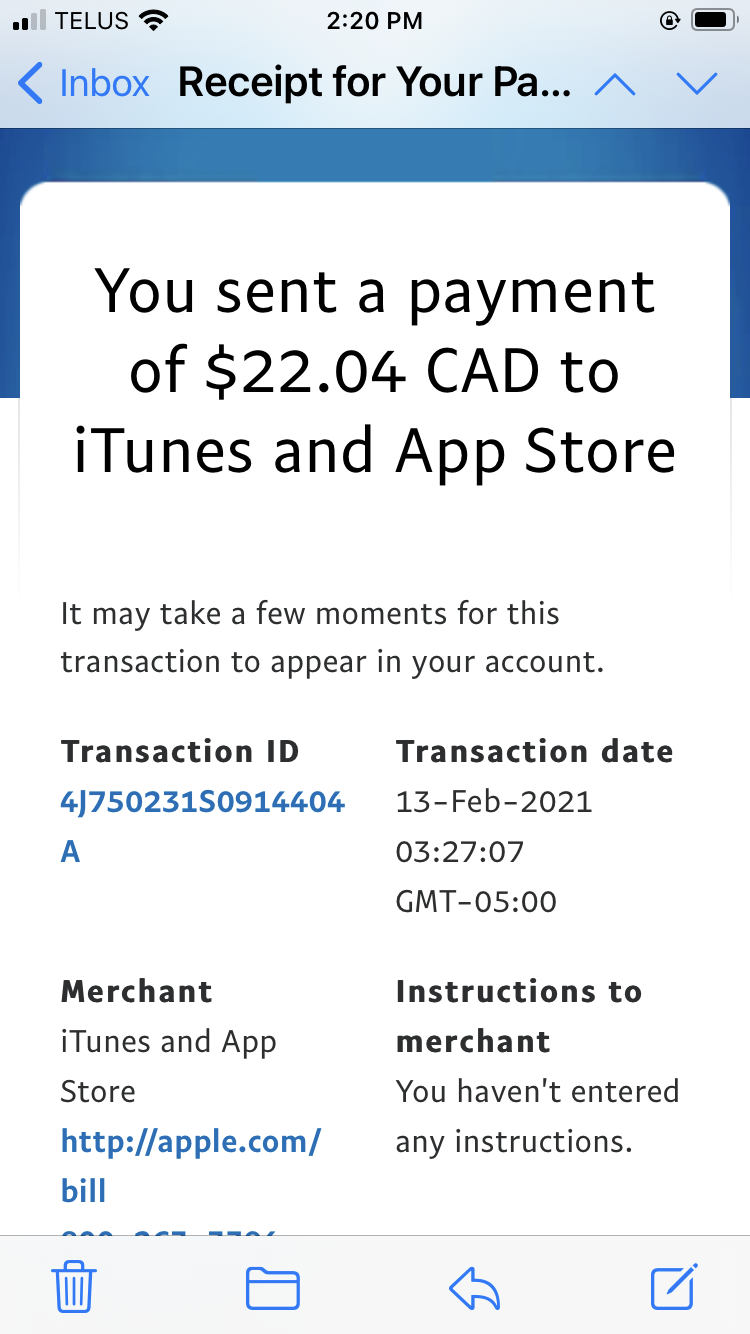Jump to the next message with down arrow
750x1334 pixels.
697,85
